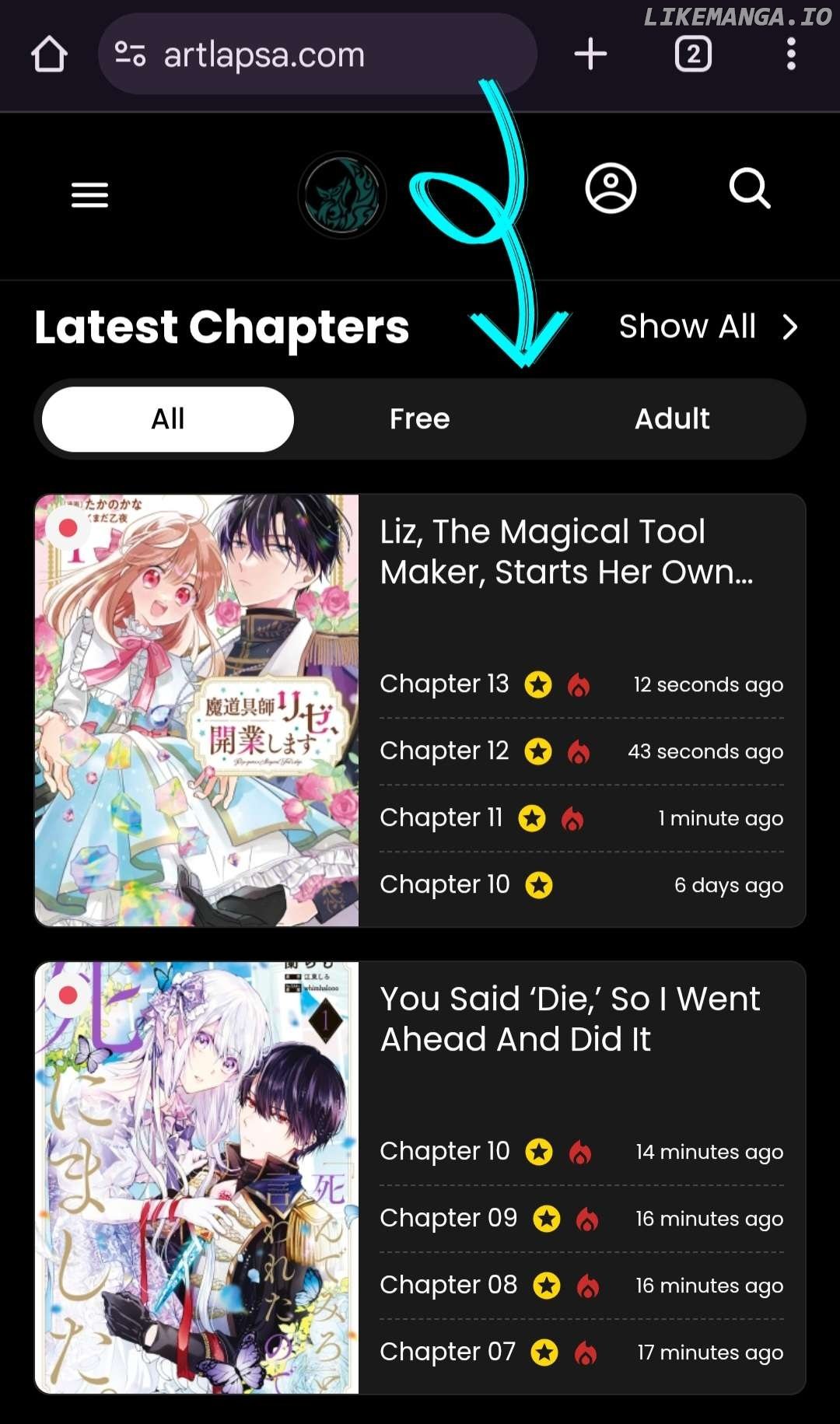Open the user account profile icon

tap(611, 188)
